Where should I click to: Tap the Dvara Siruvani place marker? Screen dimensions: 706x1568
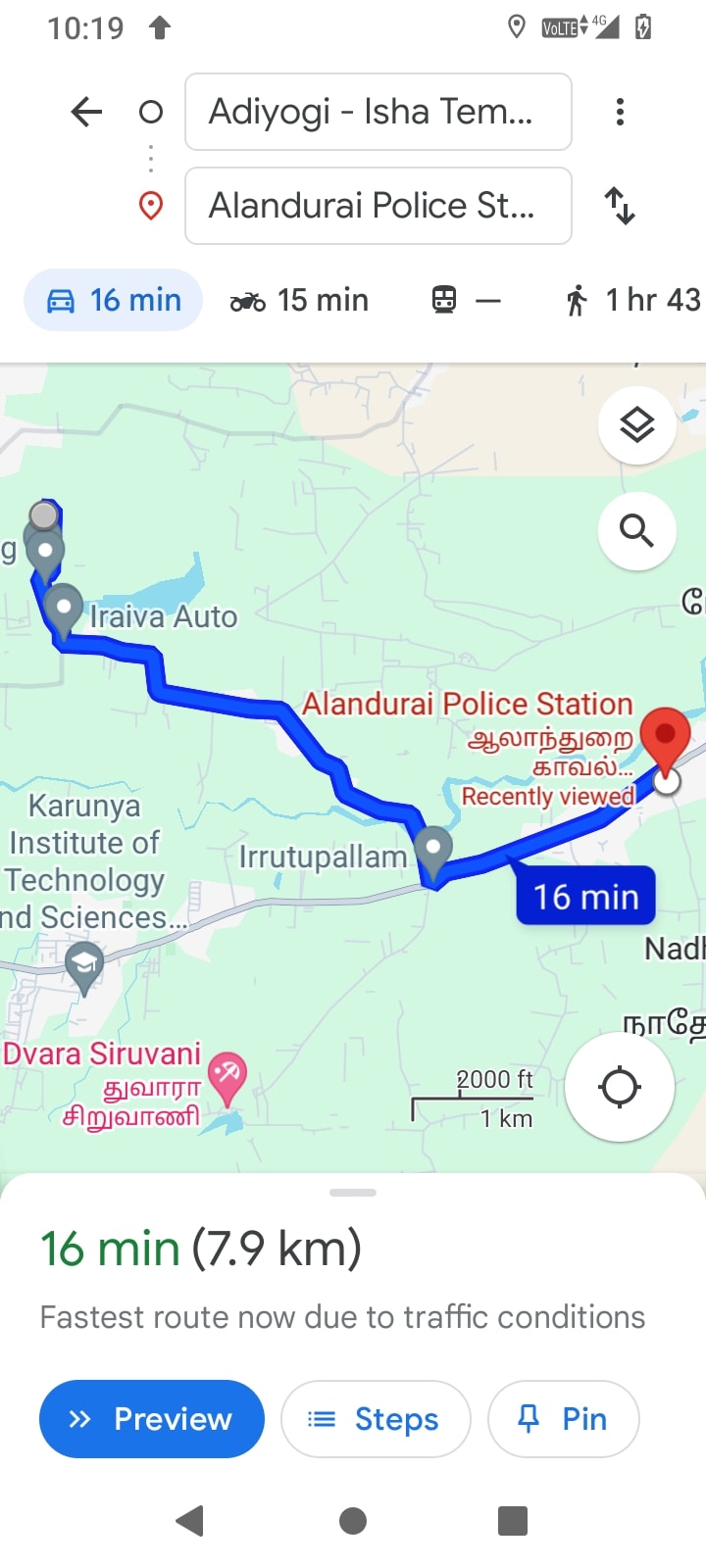tap(227, 1075)
